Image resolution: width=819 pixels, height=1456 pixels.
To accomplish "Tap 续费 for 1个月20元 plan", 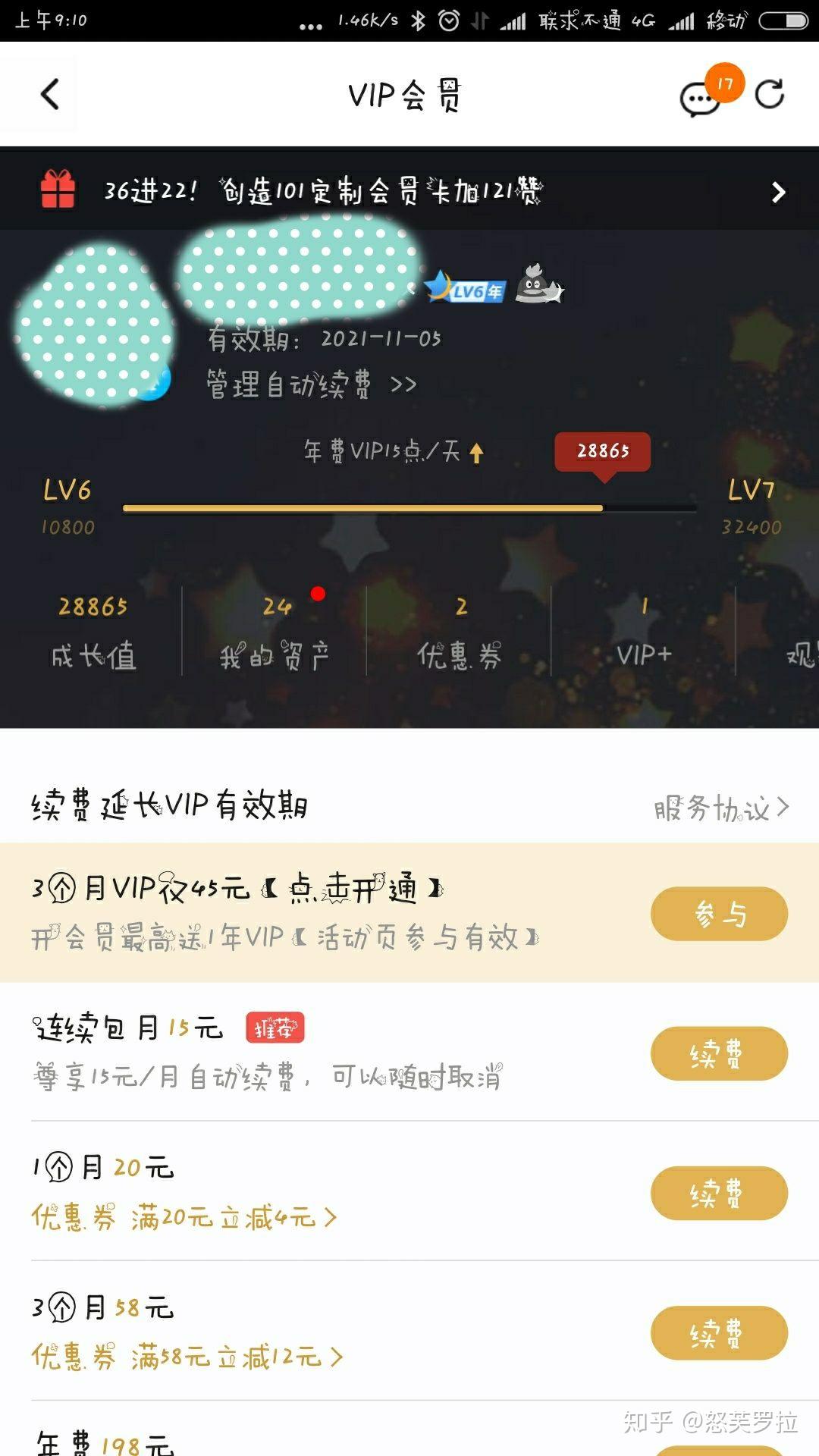I will point(719,1193).
